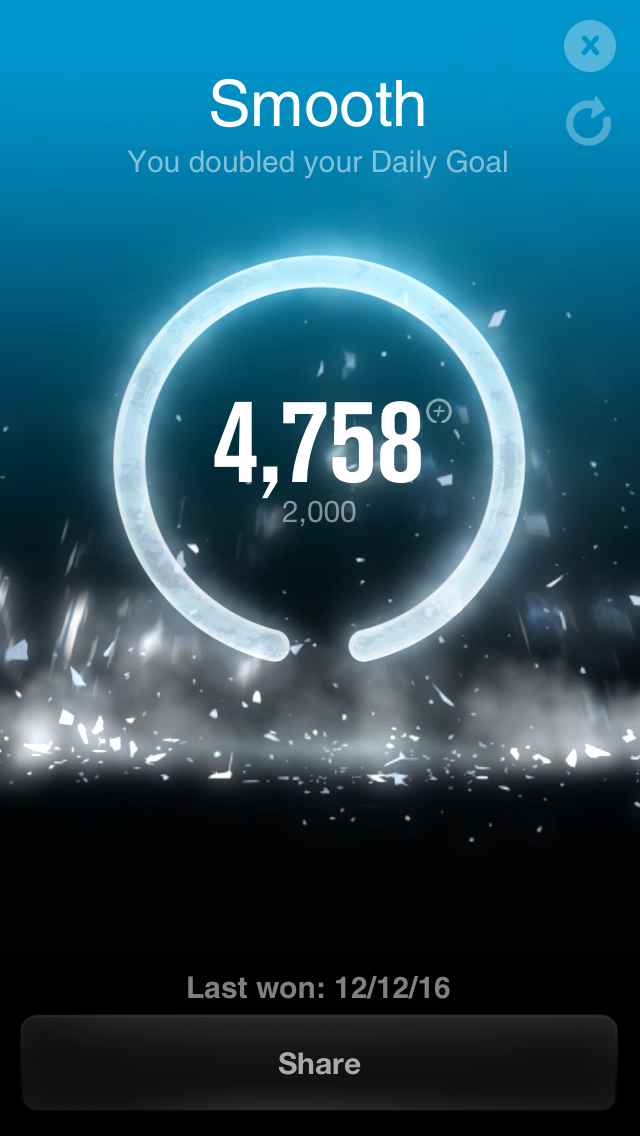640x1136 pixels.
Task: Replay the achievement animation
Action: click(589, 121)
